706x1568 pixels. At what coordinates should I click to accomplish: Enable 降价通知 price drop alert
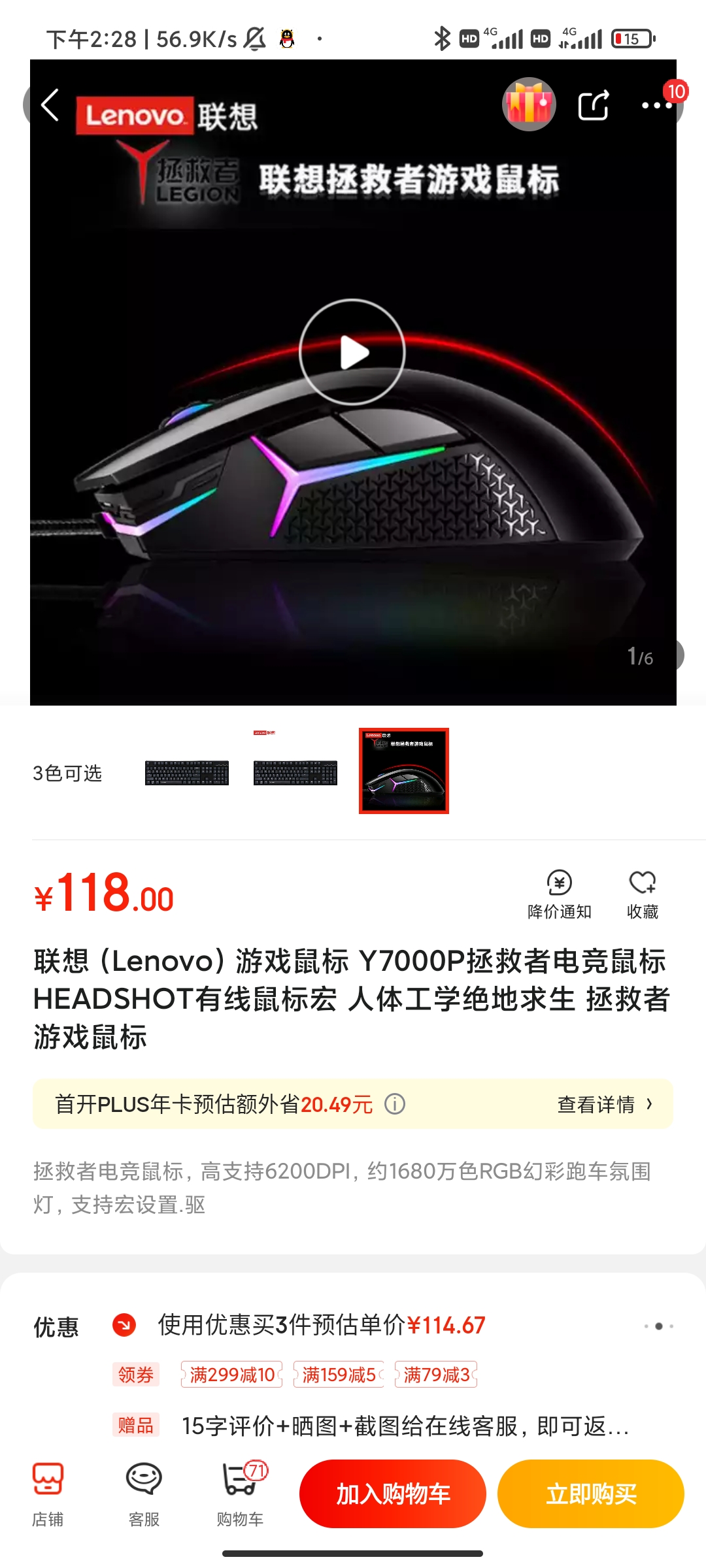(559, 894)
